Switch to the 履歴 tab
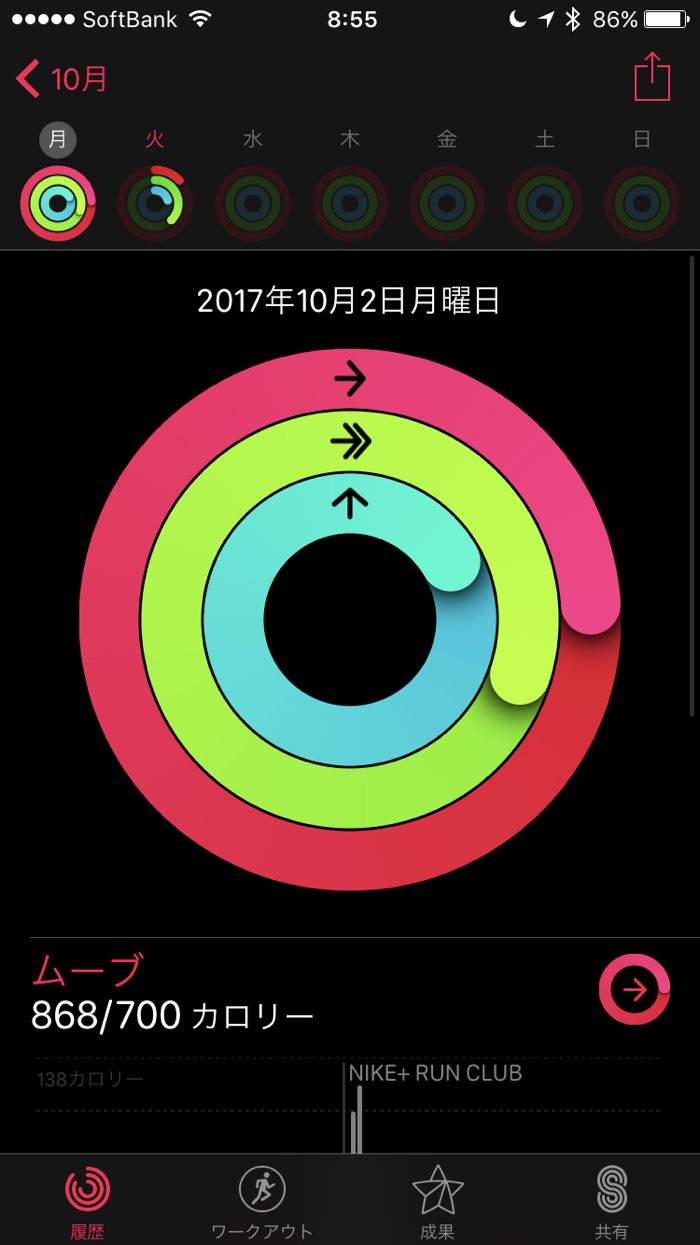Image resolution: width=700 pixels, height=1245 pixels. 88,1200
